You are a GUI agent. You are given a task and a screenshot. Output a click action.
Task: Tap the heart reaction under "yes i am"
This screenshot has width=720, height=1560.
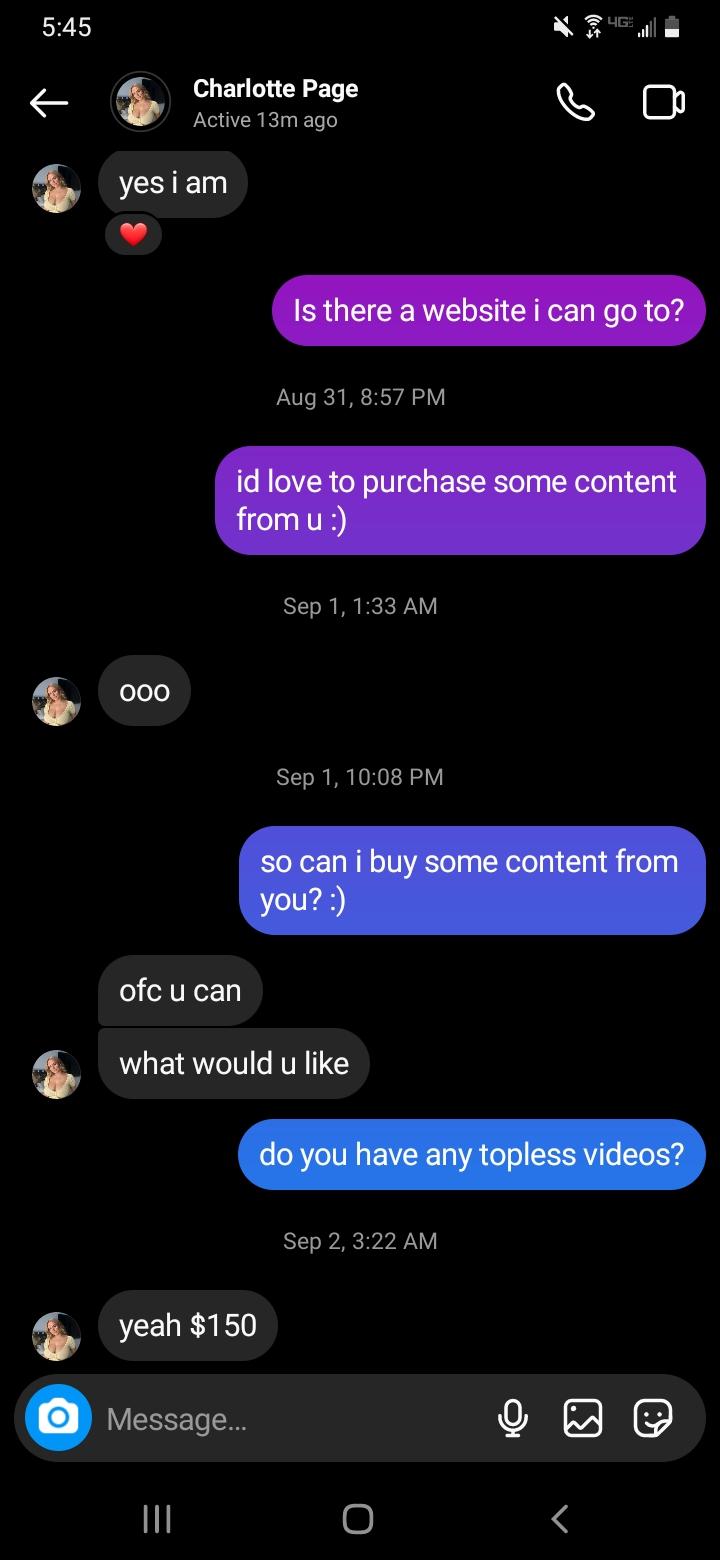(133, 234)
